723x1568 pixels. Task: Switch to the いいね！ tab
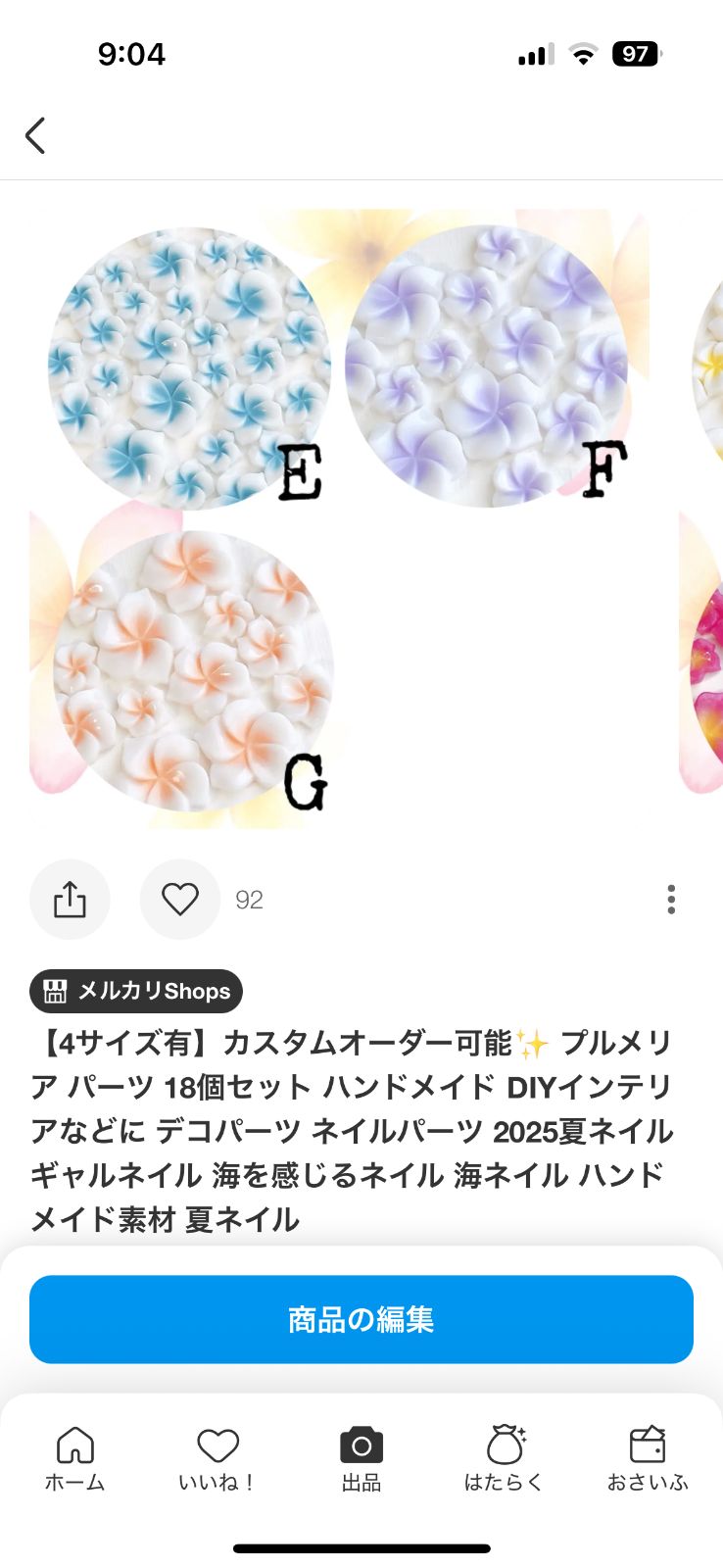[217, 1458]
